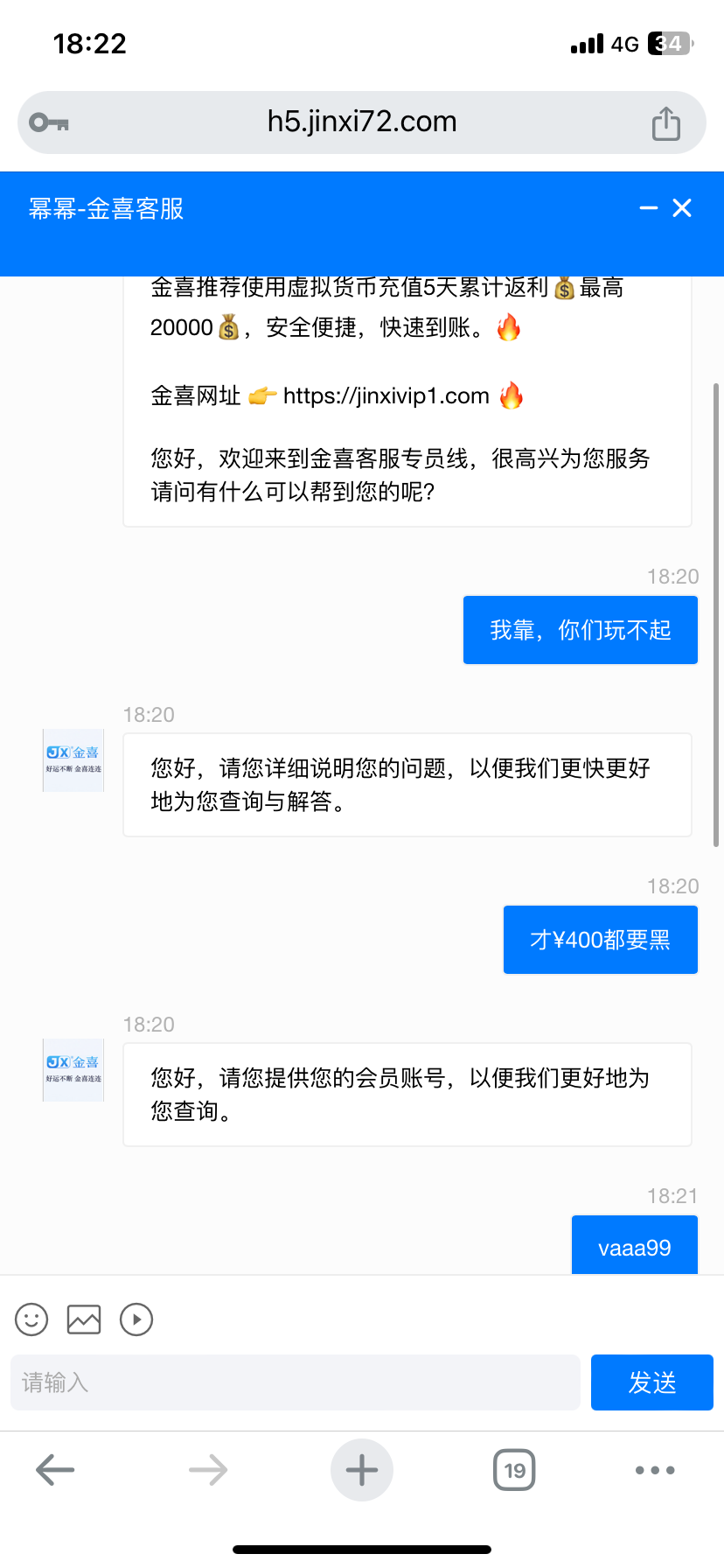Go back to the previous page
The width and height of the screenshot is (724, 1568).
pos(55,1470)
